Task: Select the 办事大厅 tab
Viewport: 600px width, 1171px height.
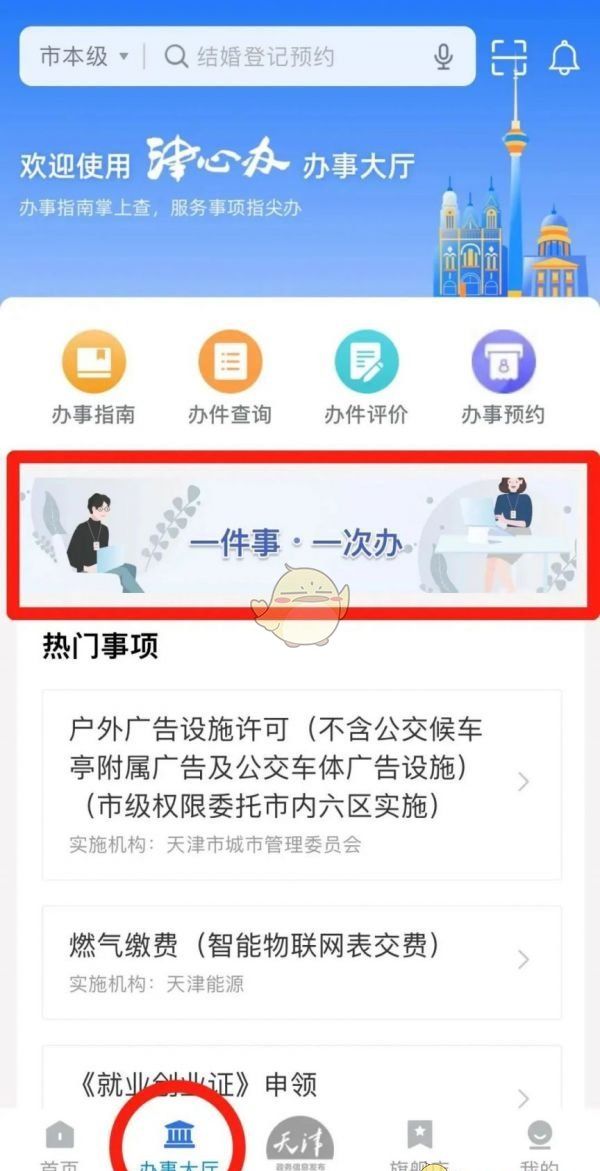Action: click(x=179, y=1145)
